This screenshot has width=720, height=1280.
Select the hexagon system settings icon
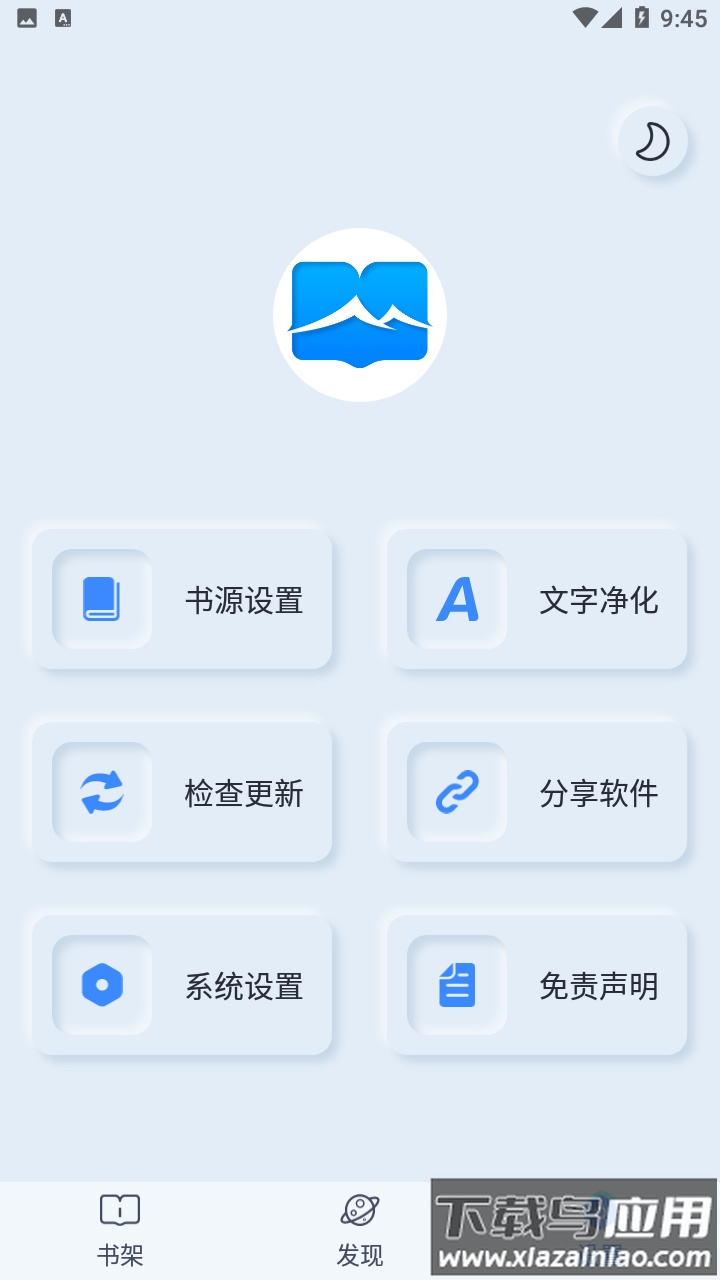pos(101,984)
